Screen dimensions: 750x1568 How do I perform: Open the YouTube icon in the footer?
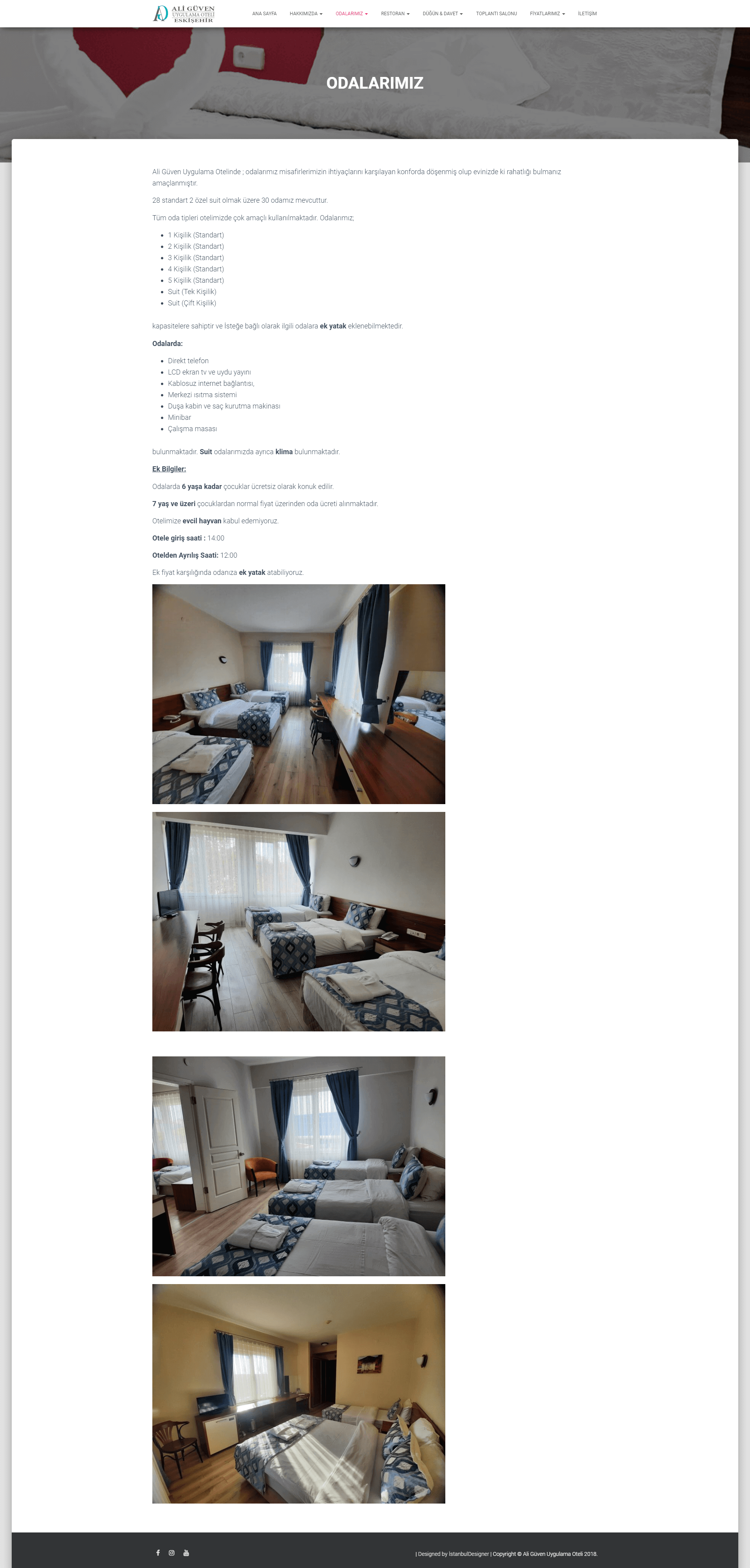[186, 1553]
